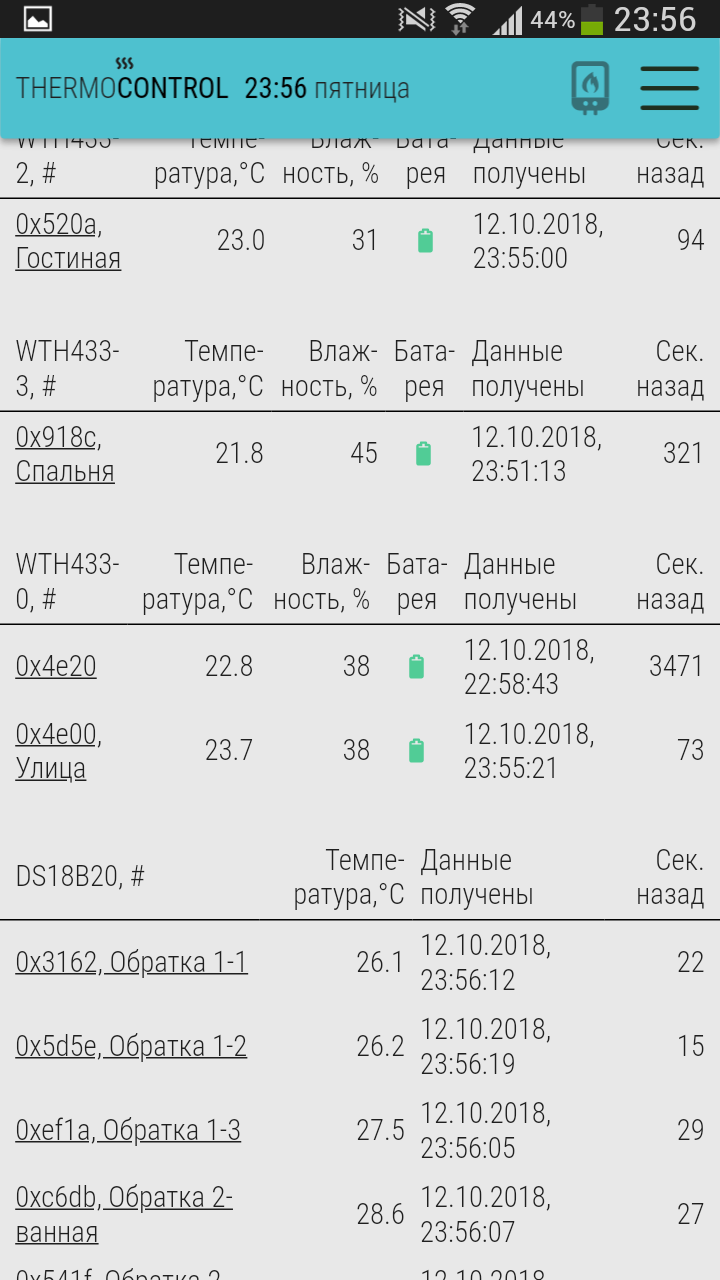Screen dimensions: 720x1280
Task: Open the 0x4e20 sensor link
Action: (56, 666)
